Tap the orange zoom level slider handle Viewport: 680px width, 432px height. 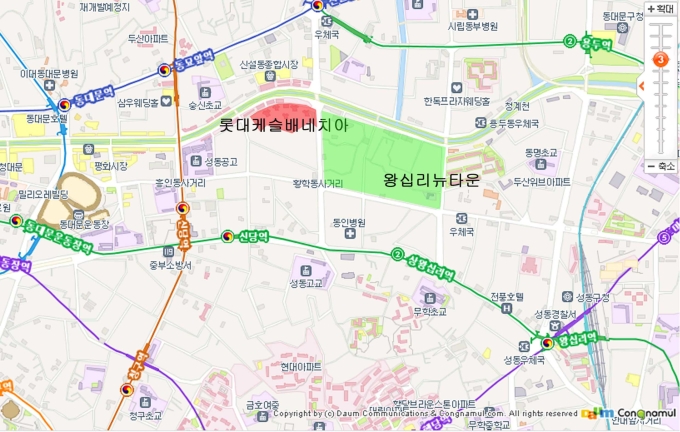point(660,60)
